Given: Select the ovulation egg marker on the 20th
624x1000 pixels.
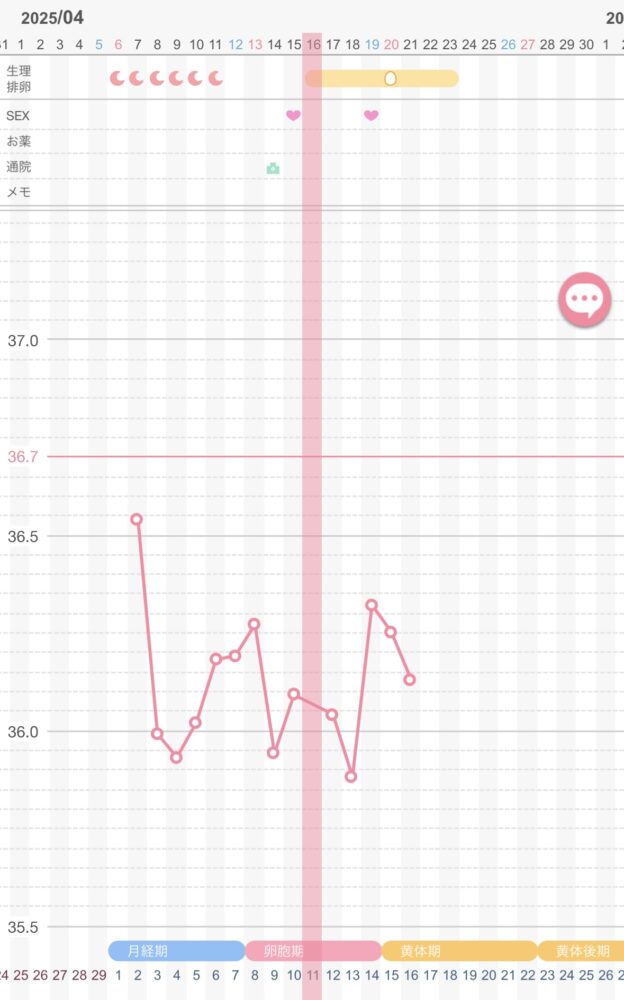Looking at the screenshot, I should [390, 78].
